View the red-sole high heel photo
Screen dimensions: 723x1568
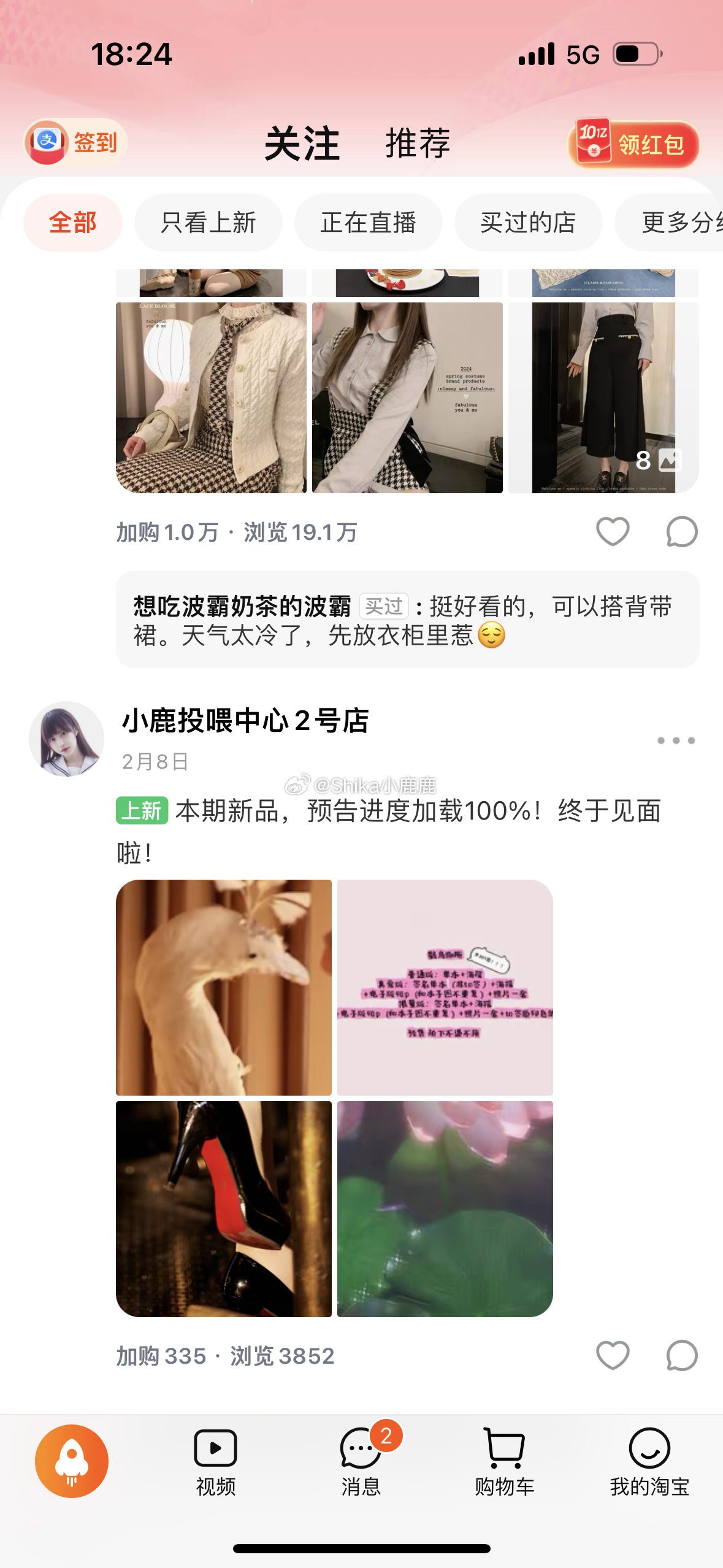[x=224, y=1209]
